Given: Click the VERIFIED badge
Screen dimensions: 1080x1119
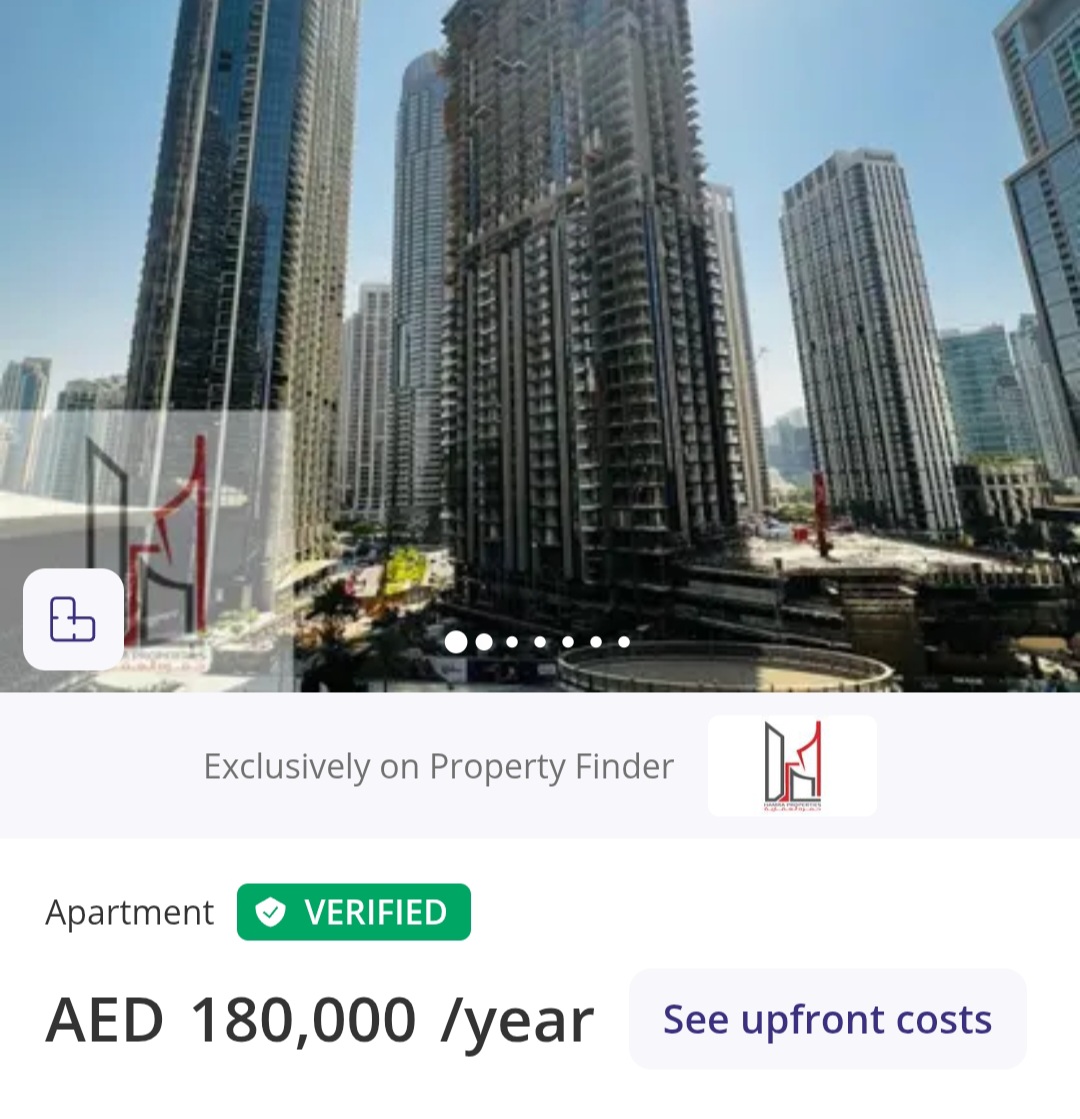Looking at the screenshot, I should pyautogui.click(x=353, y=911).
